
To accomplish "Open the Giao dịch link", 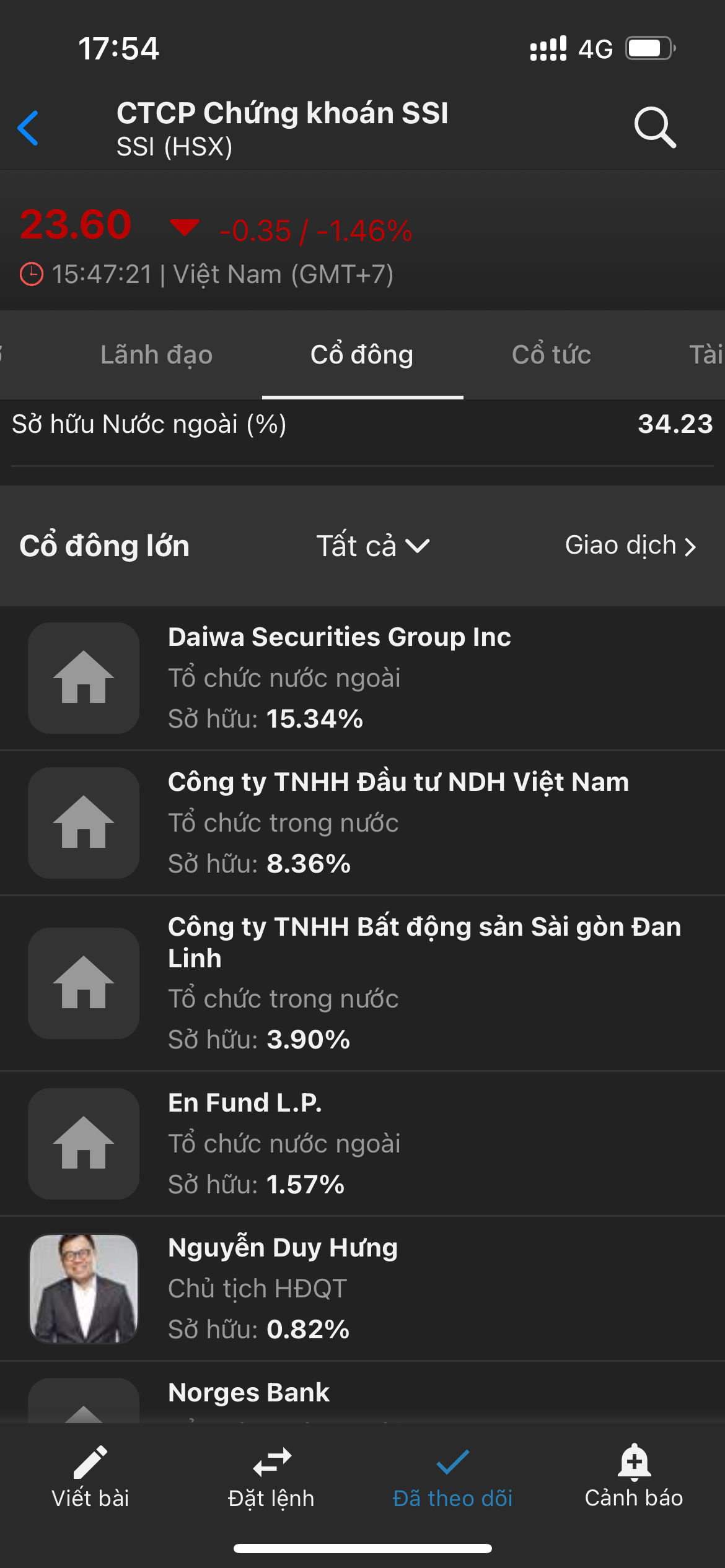I will [x=630, y=546].
